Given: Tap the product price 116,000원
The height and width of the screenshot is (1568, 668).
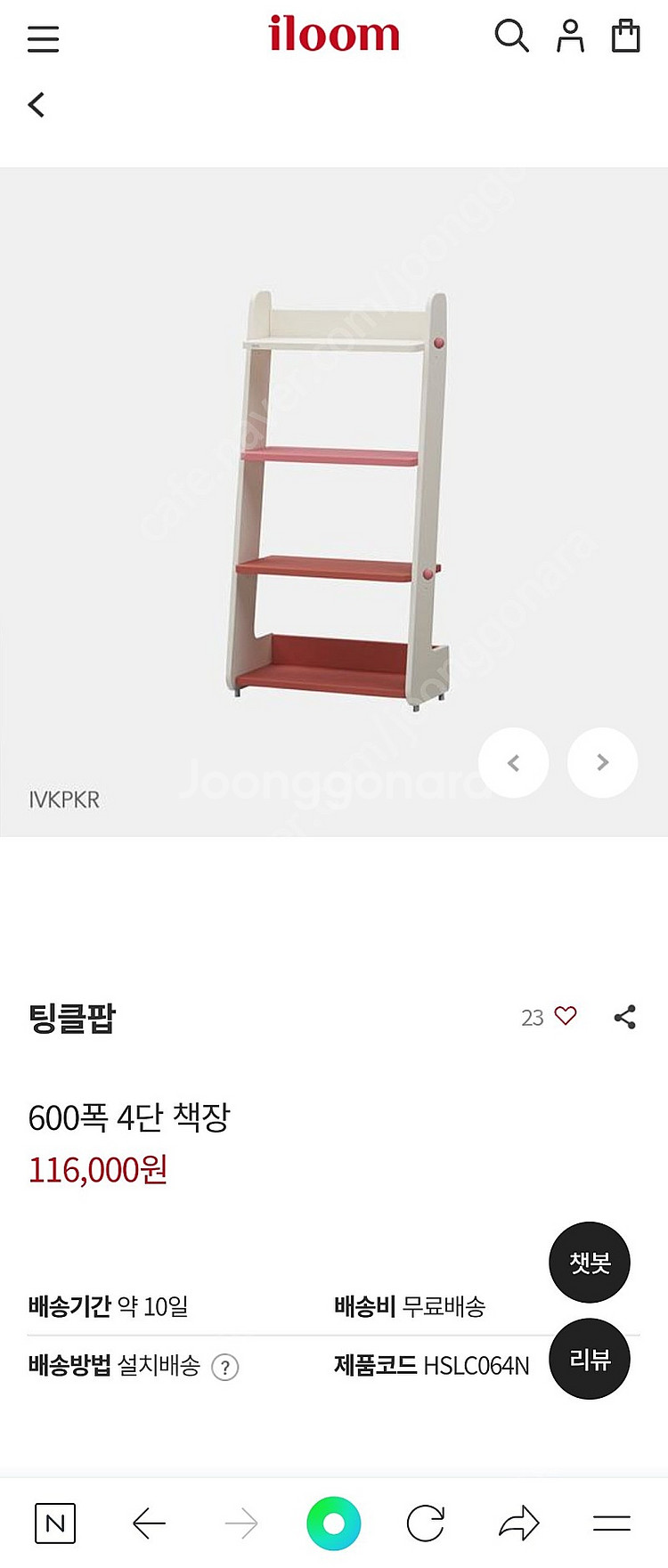Looking at the screenshot, I should [97, 1170].
